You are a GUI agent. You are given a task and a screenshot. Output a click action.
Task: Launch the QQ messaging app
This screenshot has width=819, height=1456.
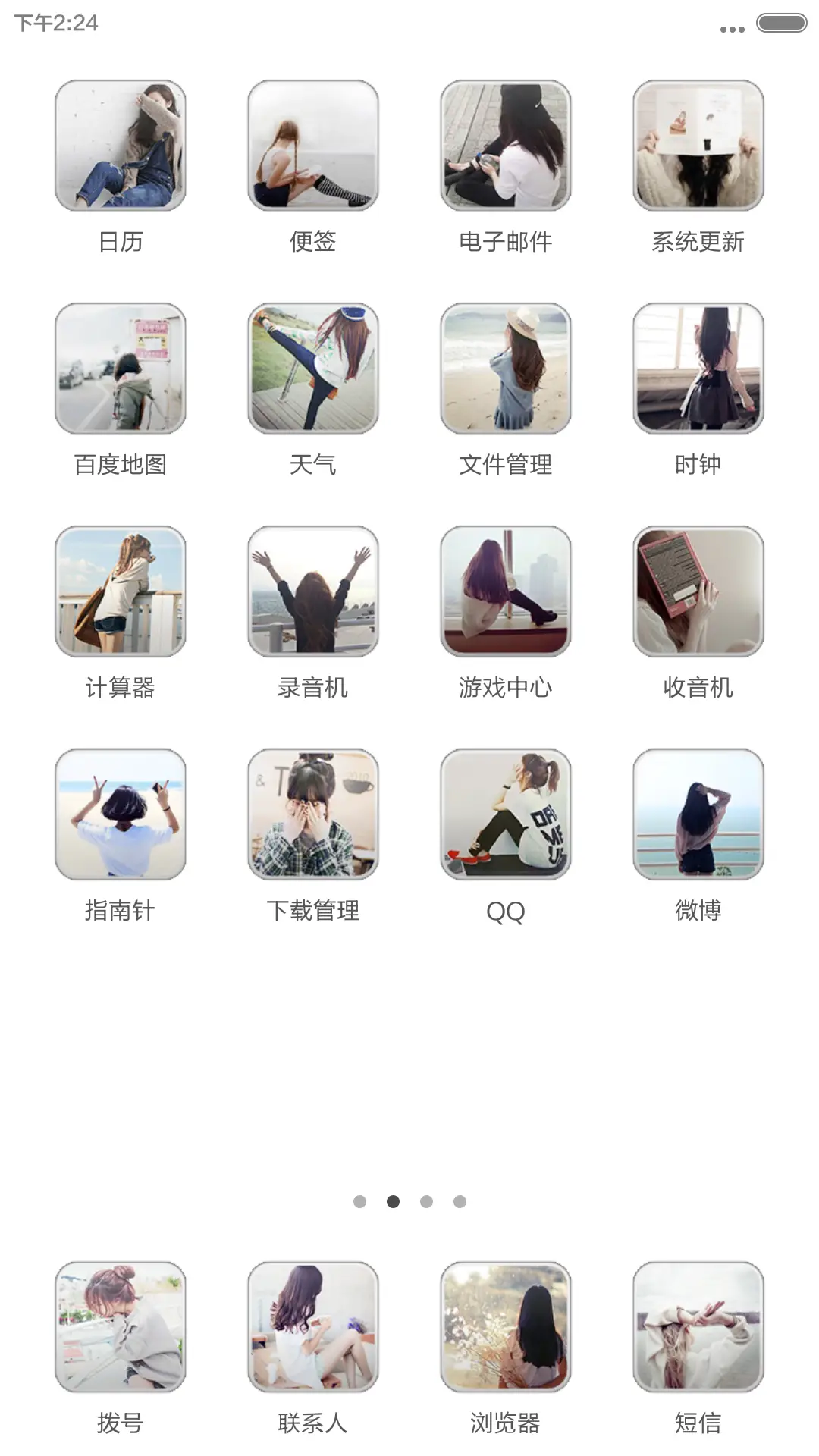tap(504, 816)
